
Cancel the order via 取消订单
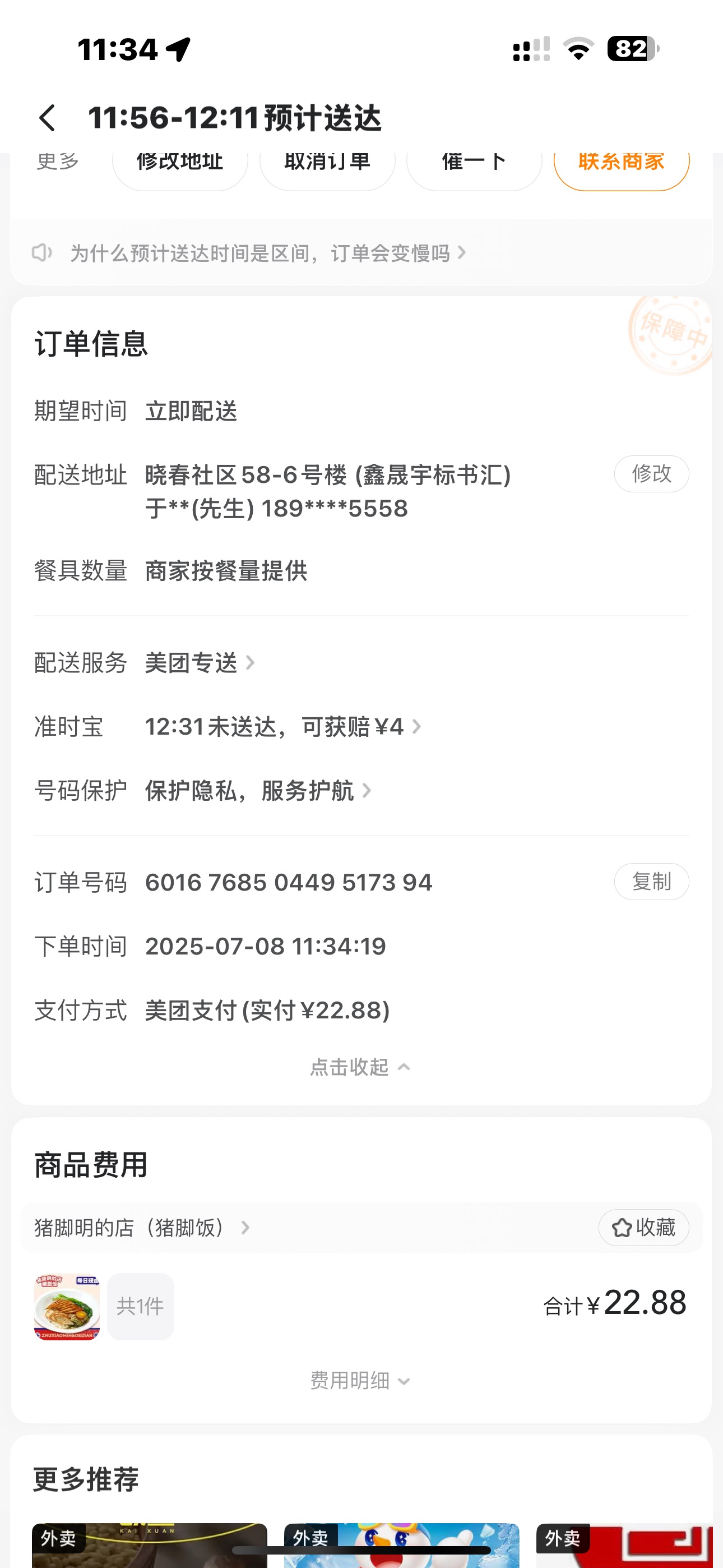point(327,164)
